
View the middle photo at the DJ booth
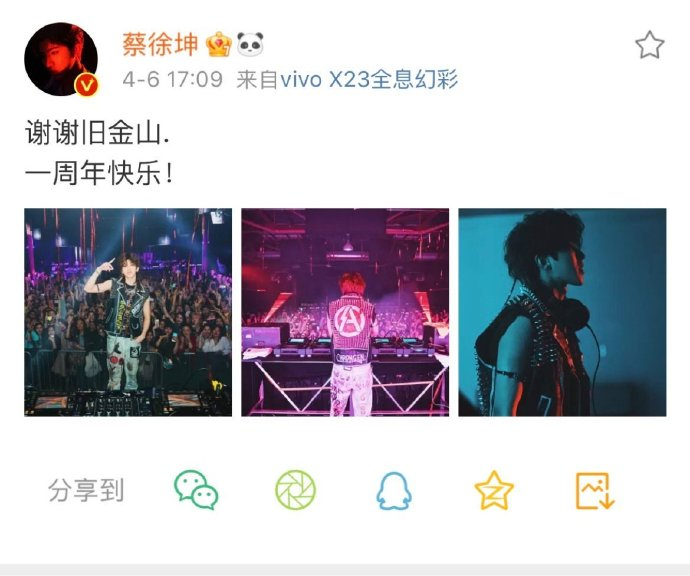[x=345, y=312]
